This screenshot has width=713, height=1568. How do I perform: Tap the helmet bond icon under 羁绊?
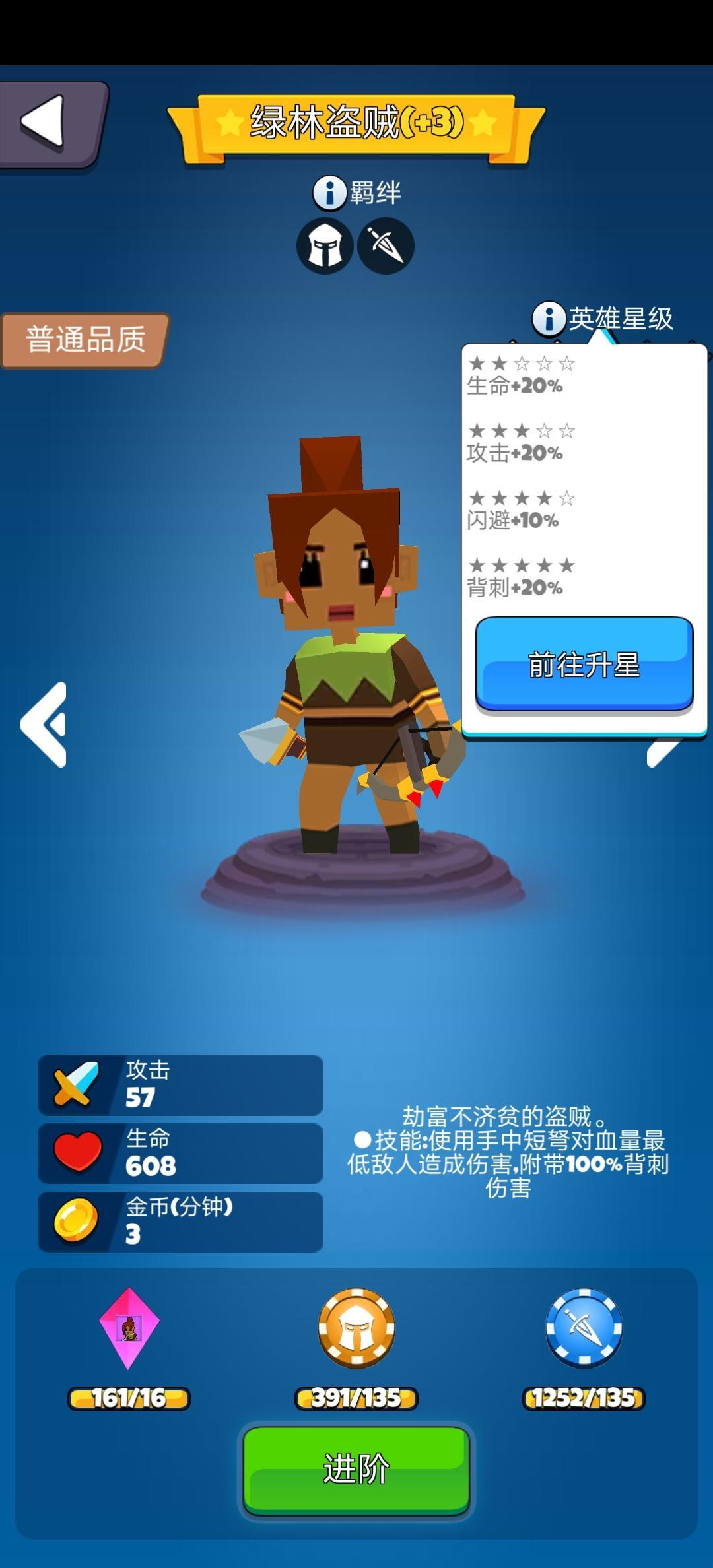coord(325,246)
